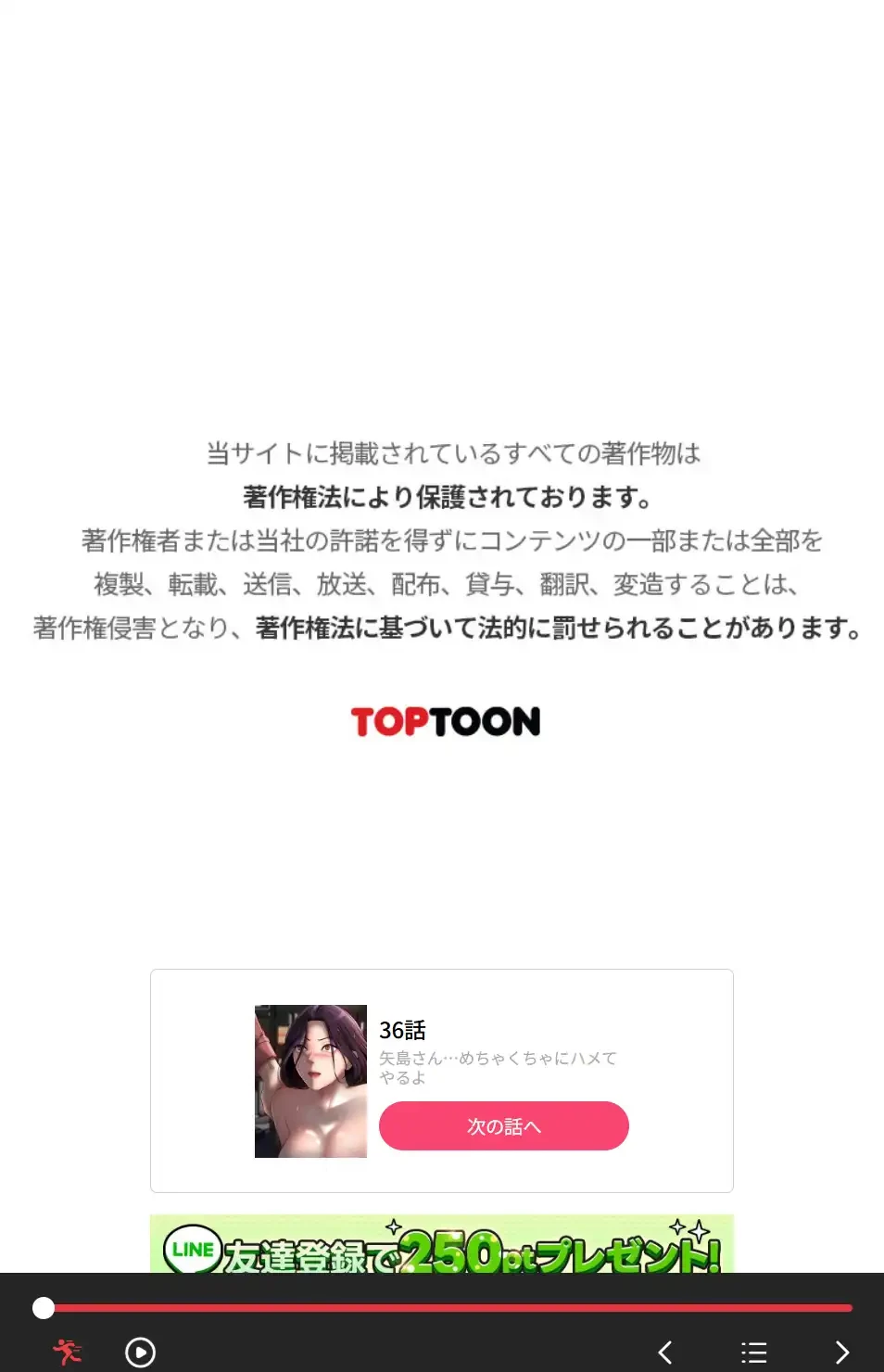
Task: Go to the next episode arrow
Action: click(x=841, y=1353)
